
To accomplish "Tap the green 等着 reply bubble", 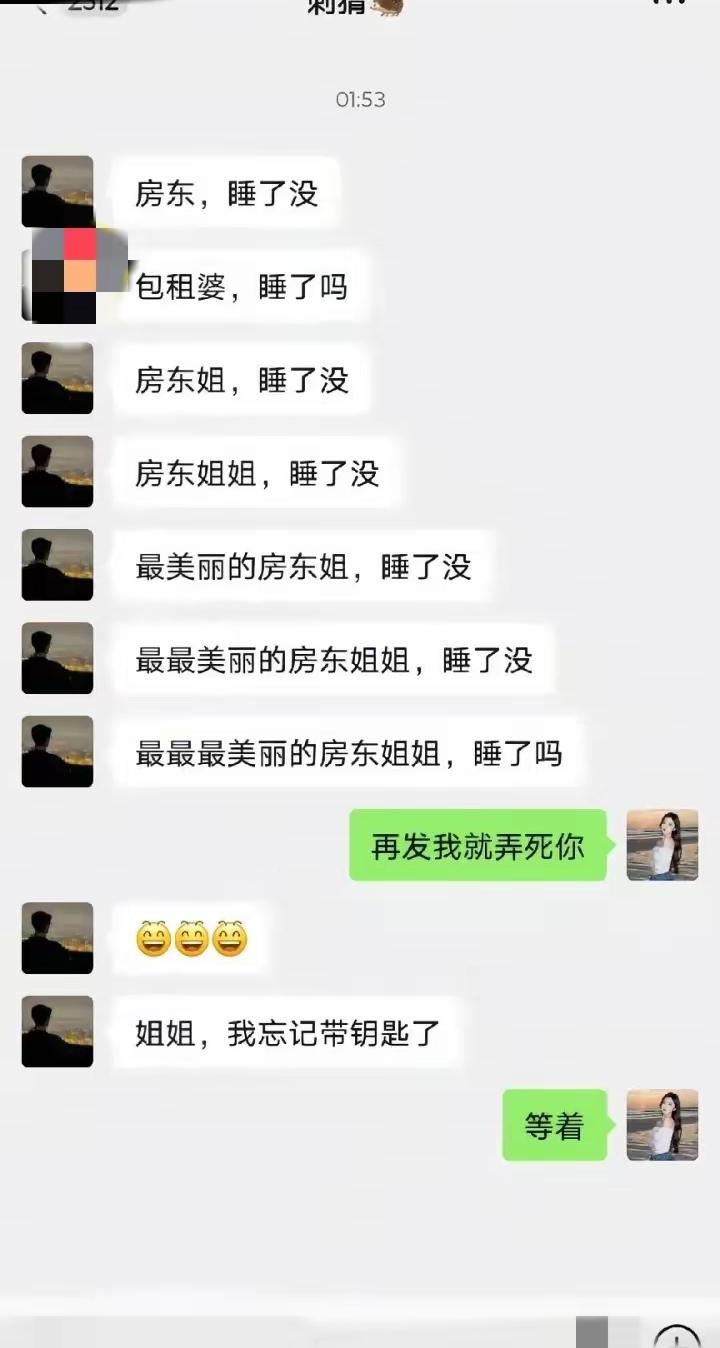I will (x=554, y=1126).
